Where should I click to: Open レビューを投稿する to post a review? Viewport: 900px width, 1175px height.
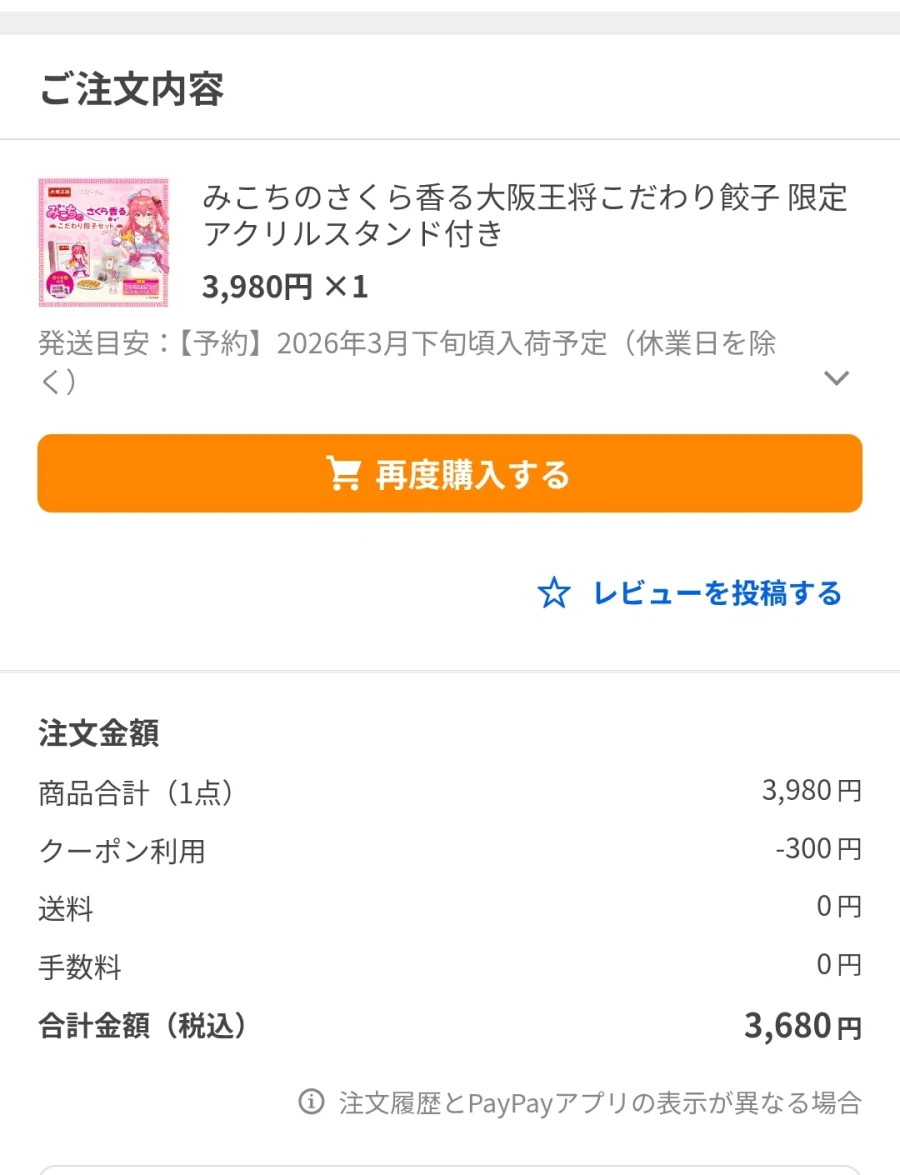[x=690, y=593]
